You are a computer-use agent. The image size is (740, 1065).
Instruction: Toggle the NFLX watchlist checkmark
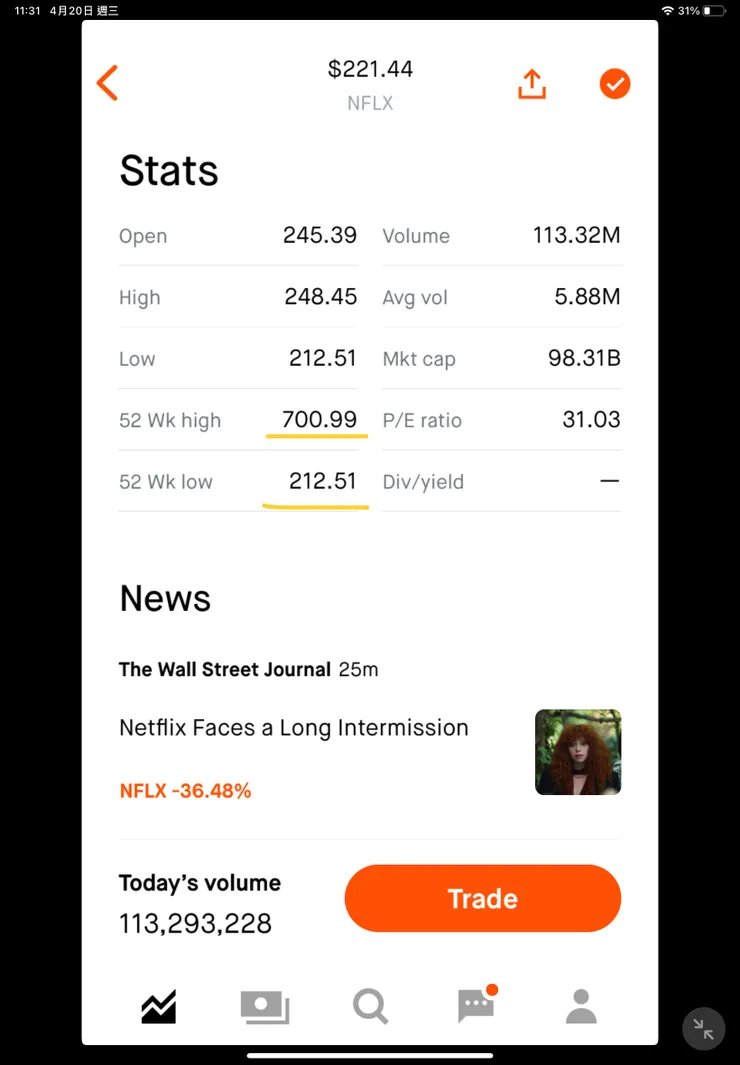coord(615,84)
